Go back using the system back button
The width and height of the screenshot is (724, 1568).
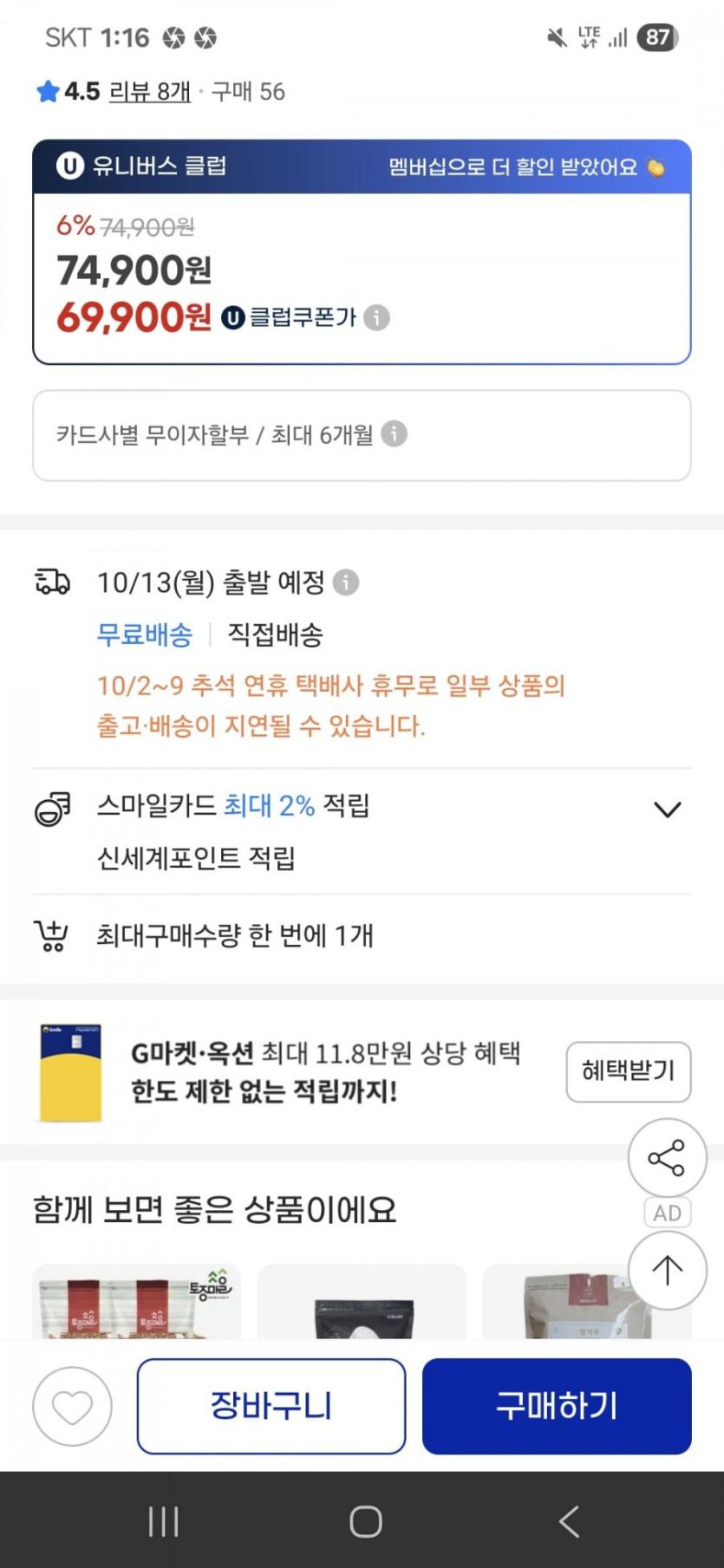pyautogui.click(x=569, y=1521)
